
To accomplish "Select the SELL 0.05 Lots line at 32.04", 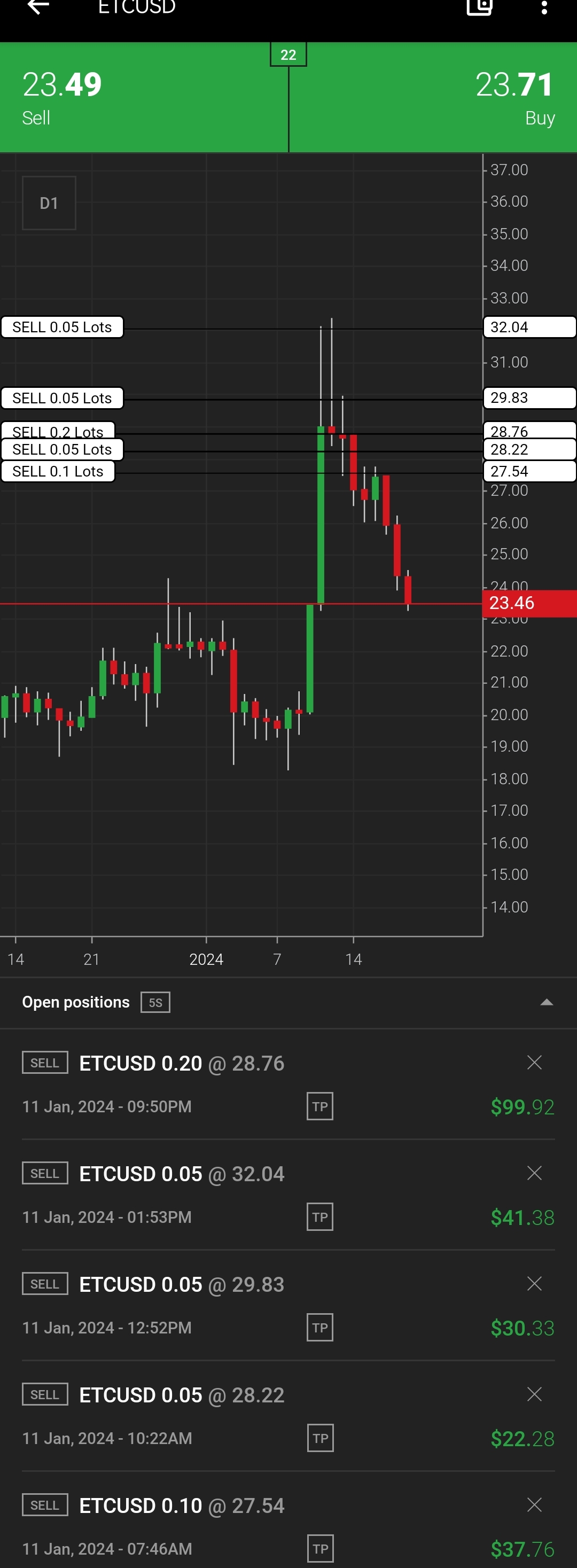I will (62, 327).
